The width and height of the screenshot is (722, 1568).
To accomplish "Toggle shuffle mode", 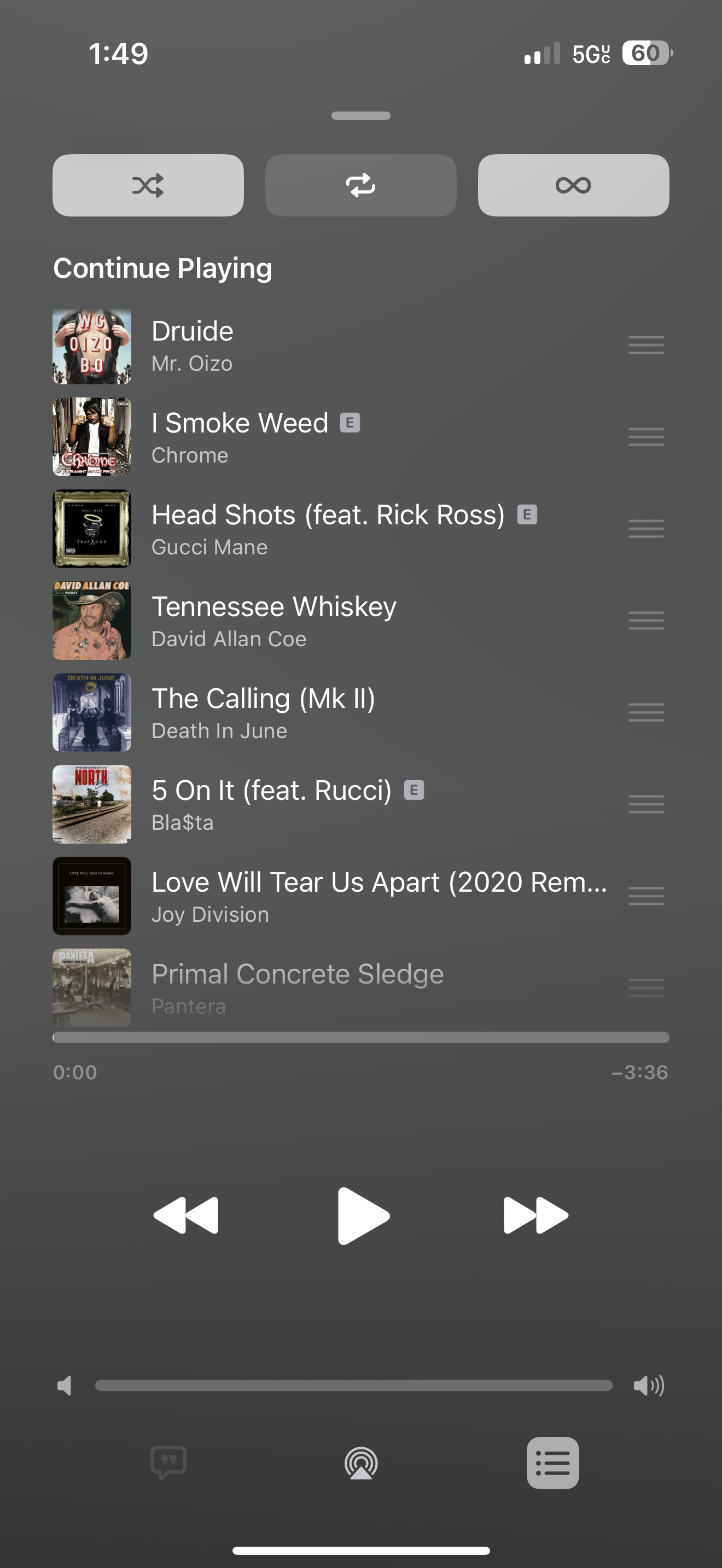I will [x=148, y=185].
